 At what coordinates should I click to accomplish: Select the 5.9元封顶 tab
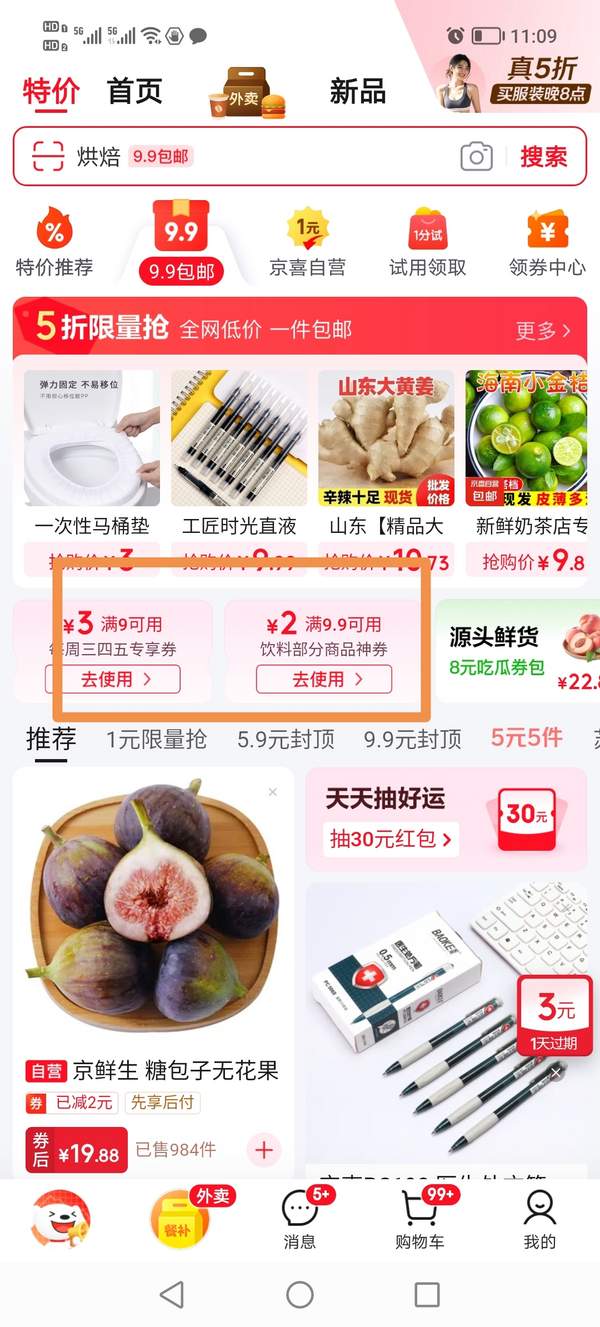tap(285, 739)
